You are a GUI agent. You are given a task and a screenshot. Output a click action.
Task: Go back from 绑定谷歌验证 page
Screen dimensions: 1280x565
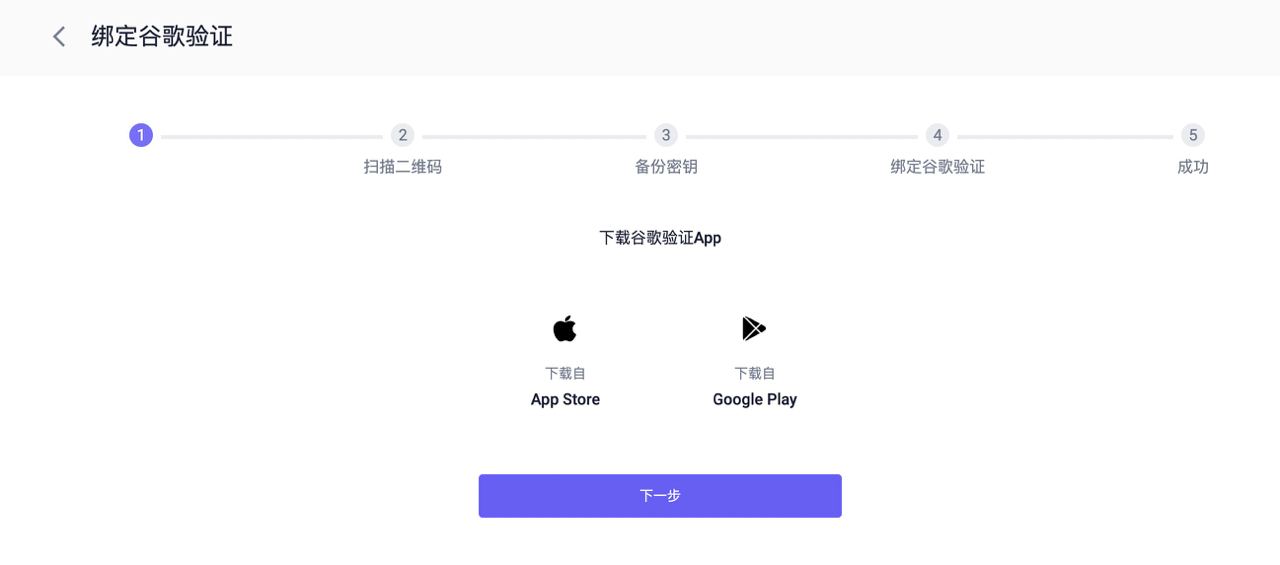tap(59, 37)
